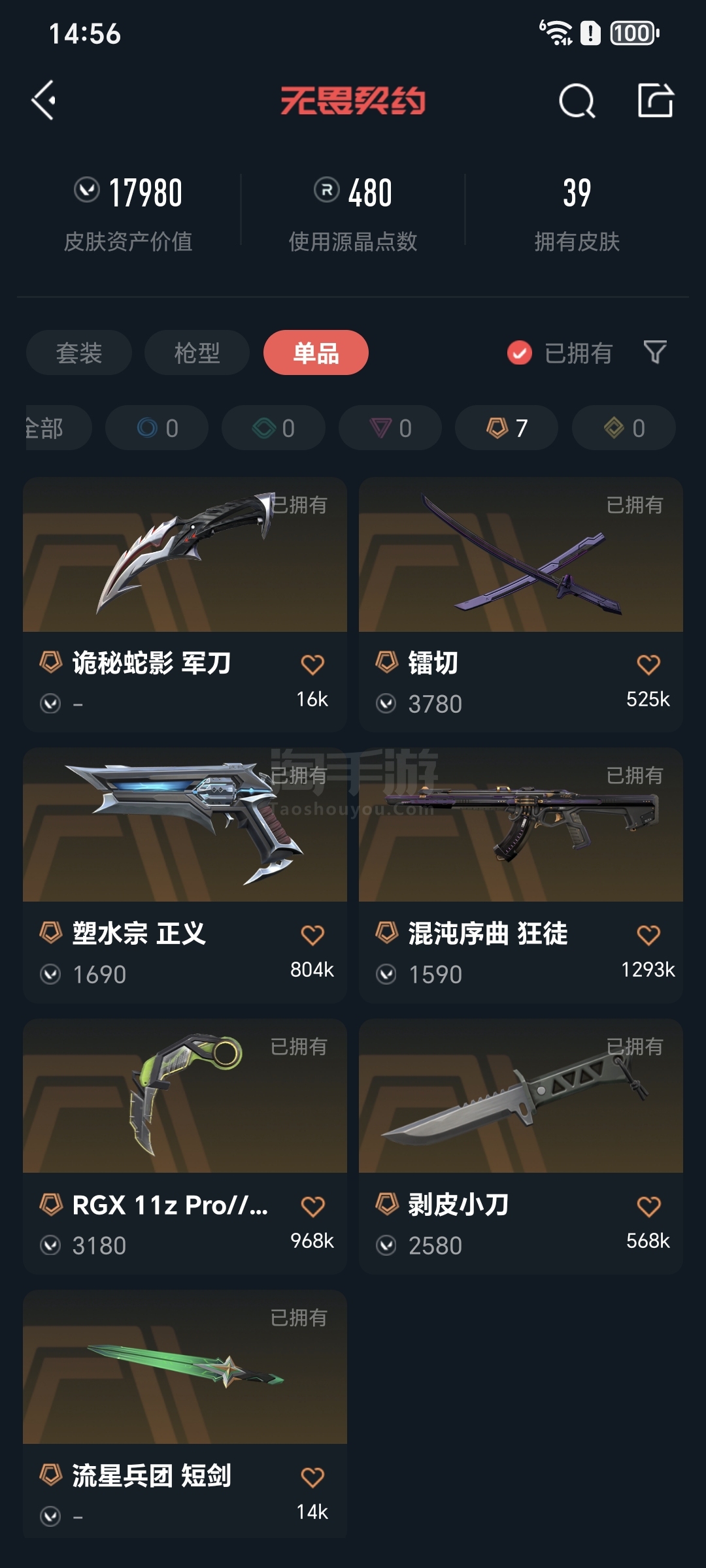Filter by the purple triangle tier chip
The height and width of the screenshot is (1568, 706).
click(x=390, y=428)
